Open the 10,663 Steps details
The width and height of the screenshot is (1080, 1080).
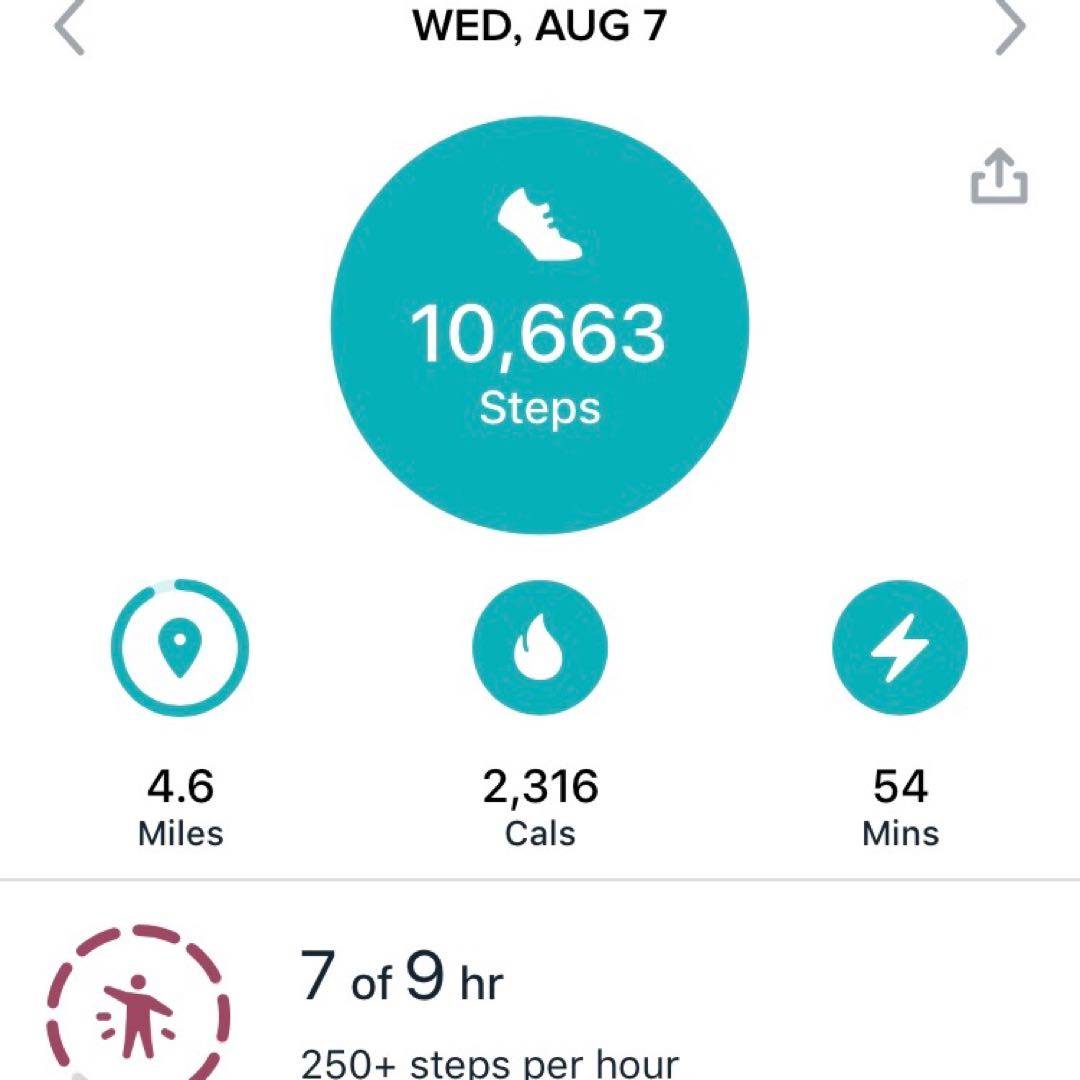pos(539,325)
